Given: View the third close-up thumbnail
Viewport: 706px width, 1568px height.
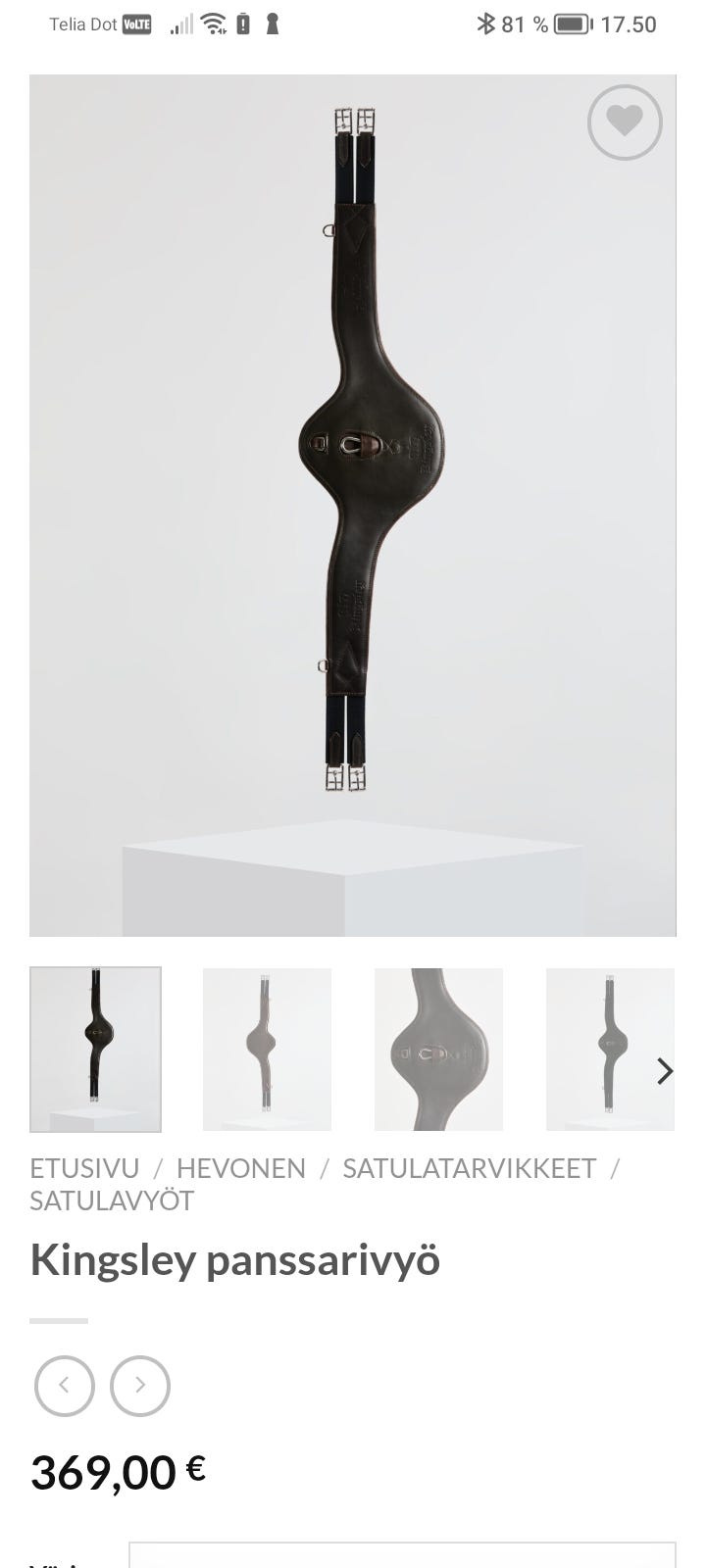Looking at the screenshot, I should click(x=438, y=1049).
